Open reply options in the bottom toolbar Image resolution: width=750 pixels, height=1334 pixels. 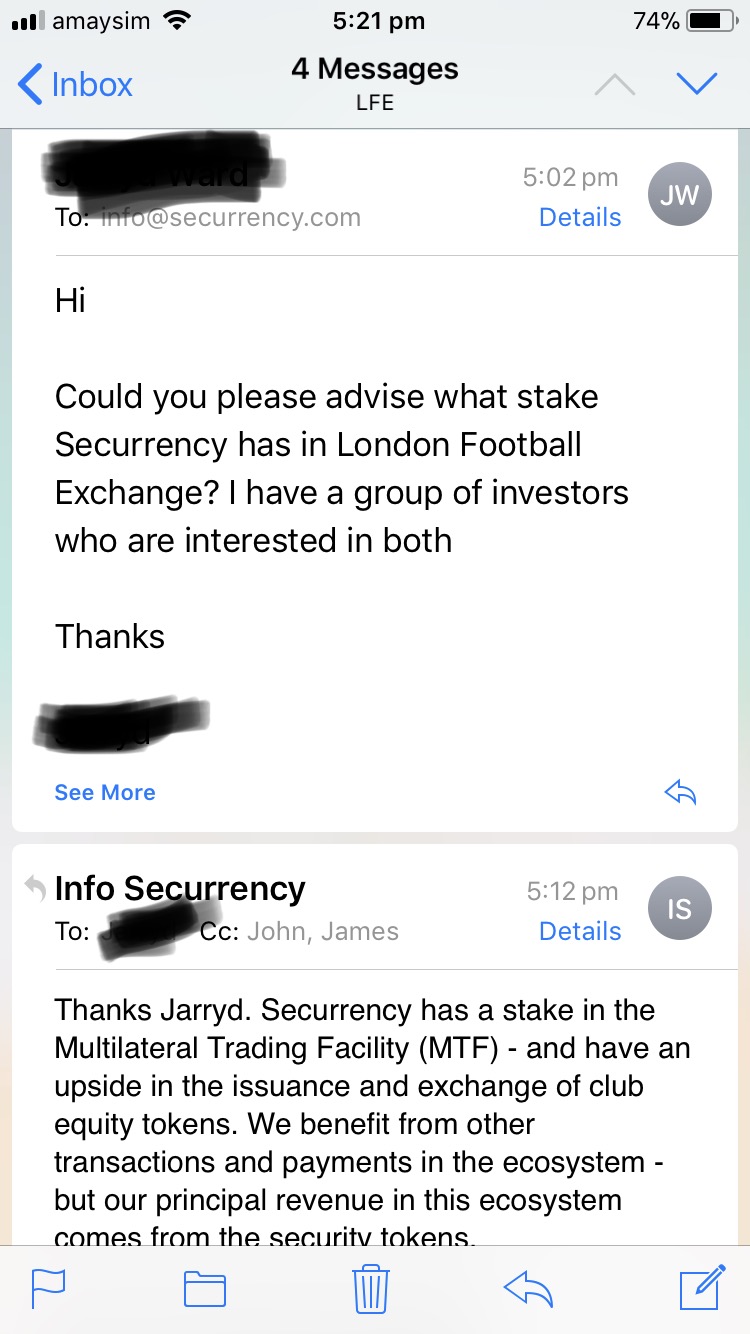530,1289
